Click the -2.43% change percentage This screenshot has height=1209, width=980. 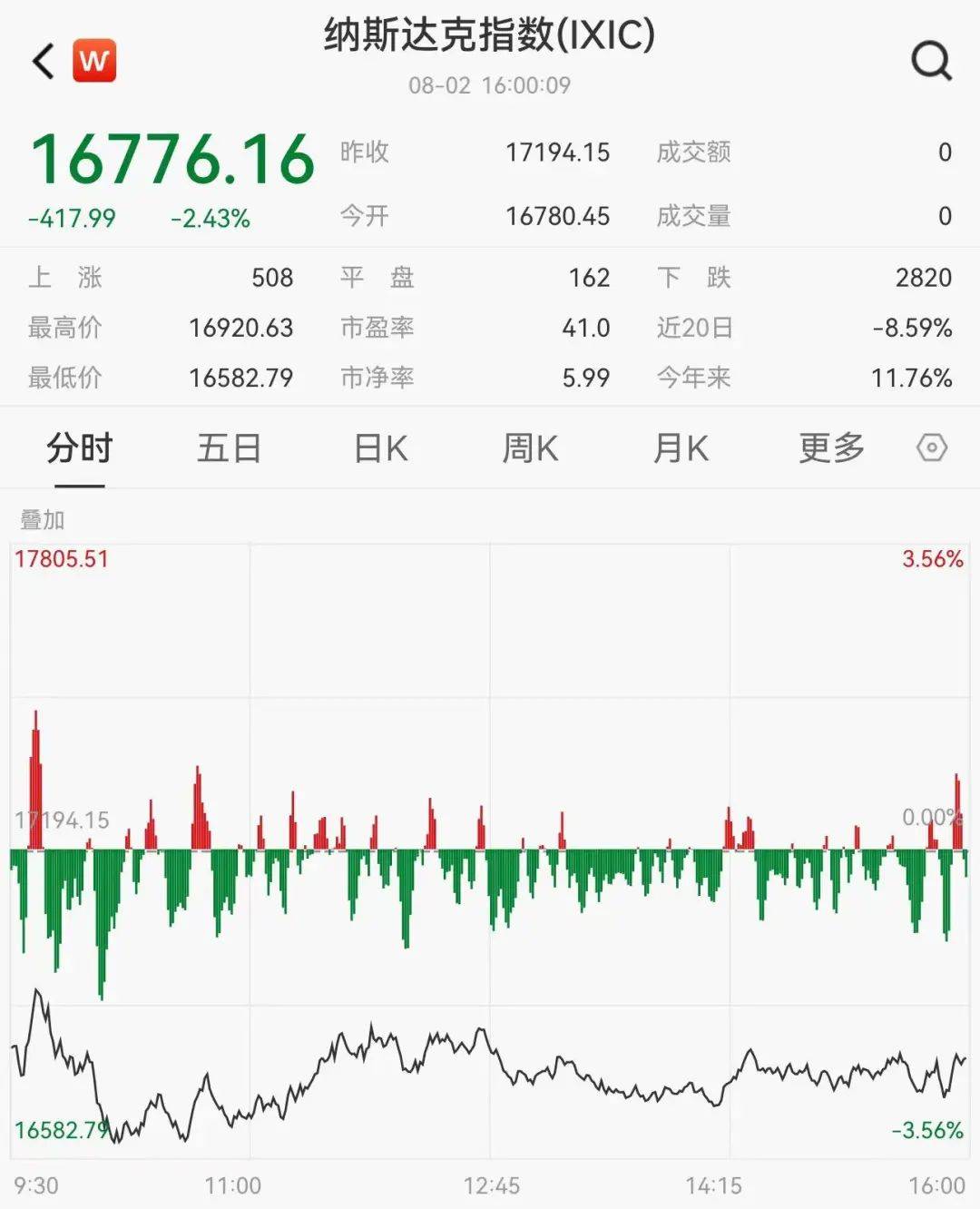coord(211,218)
